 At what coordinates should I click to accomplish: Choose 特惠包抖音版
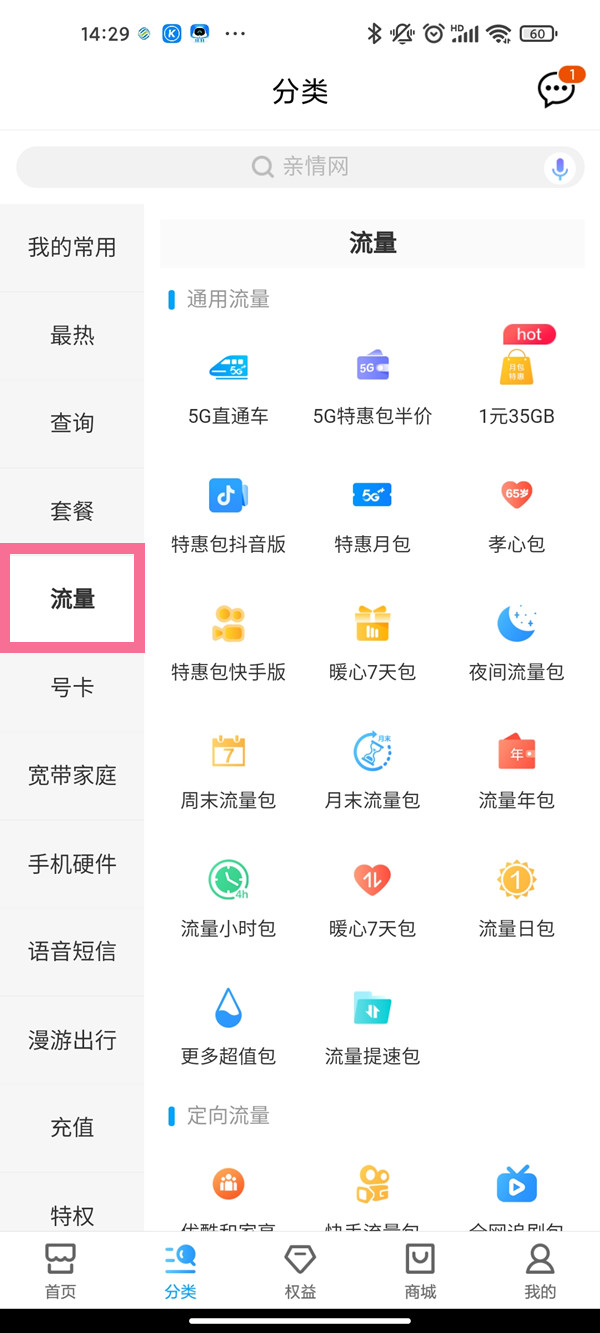click(228, 512)
